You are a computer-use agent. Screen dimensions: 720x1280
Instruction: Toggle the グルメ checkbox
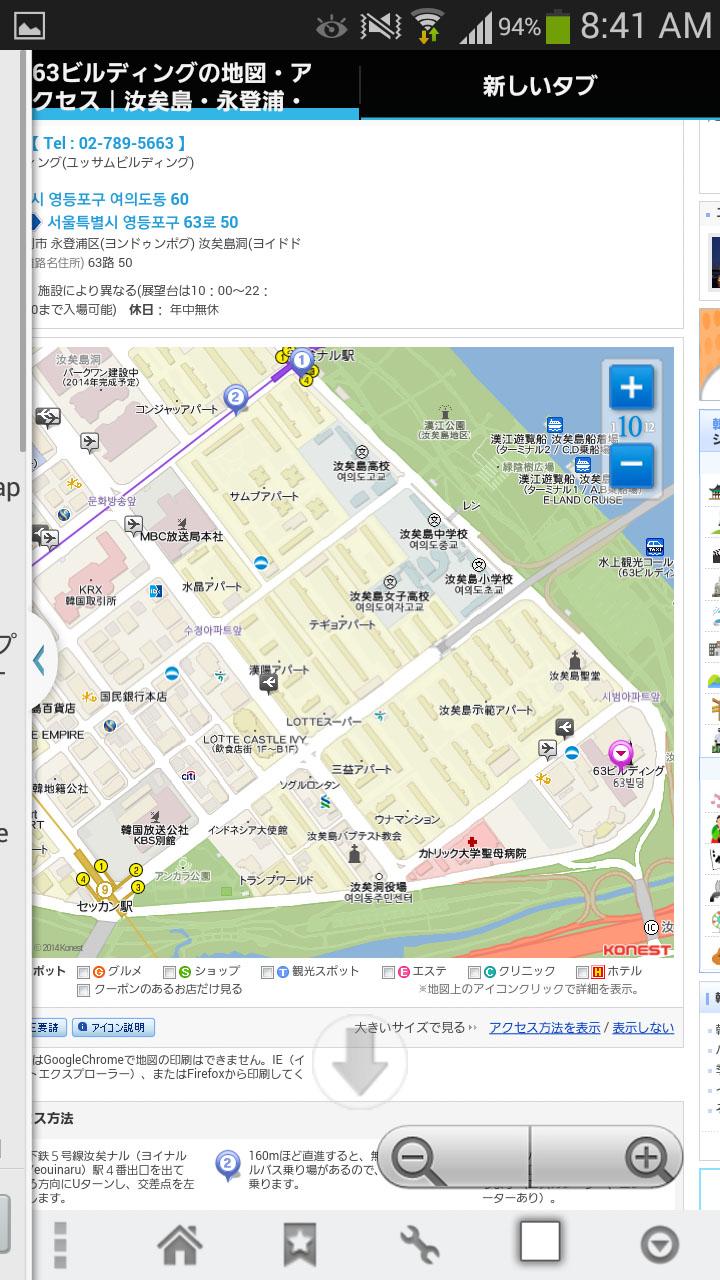[x=84, y=972]
